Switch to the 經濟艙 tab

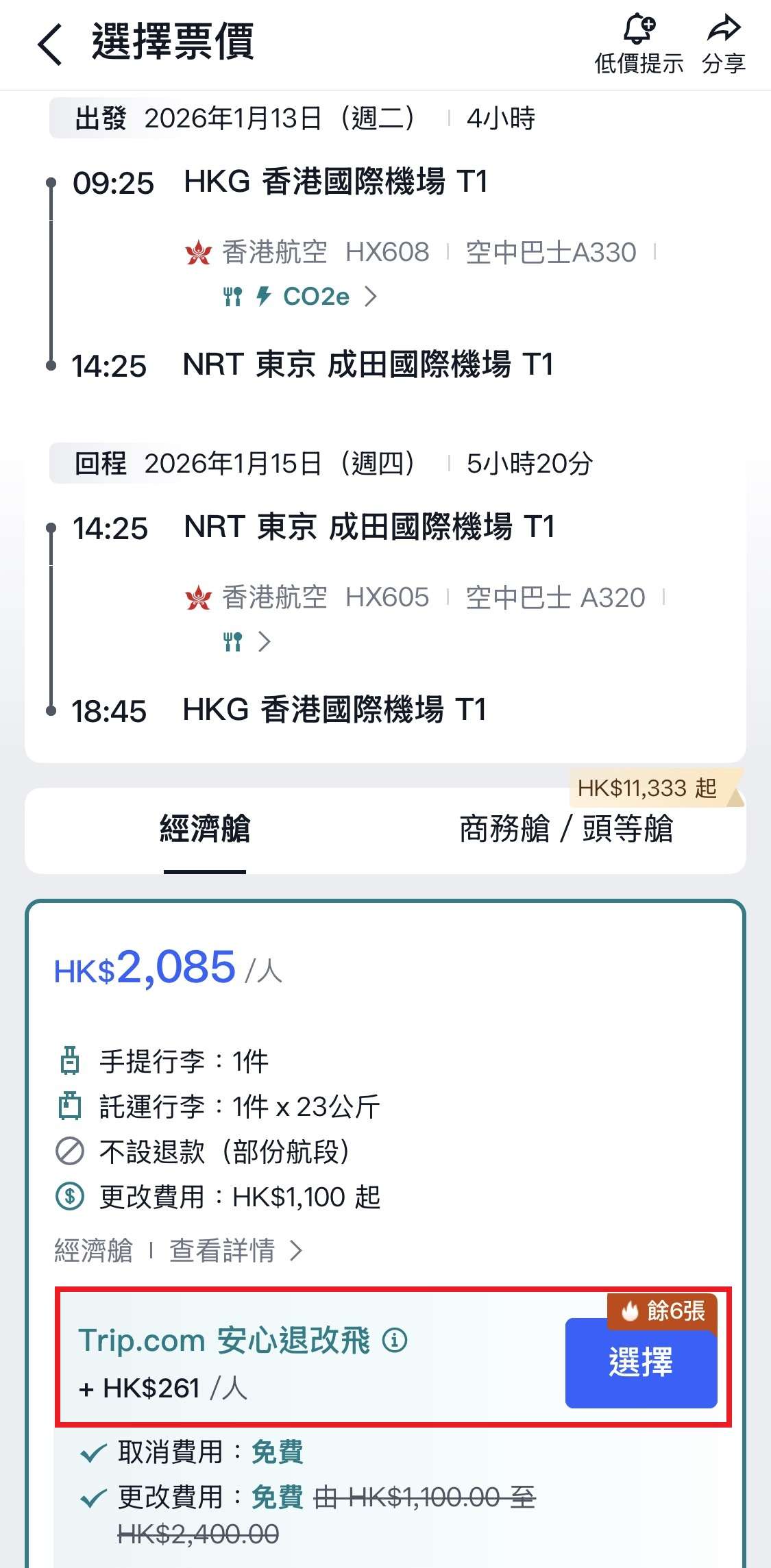205,830
